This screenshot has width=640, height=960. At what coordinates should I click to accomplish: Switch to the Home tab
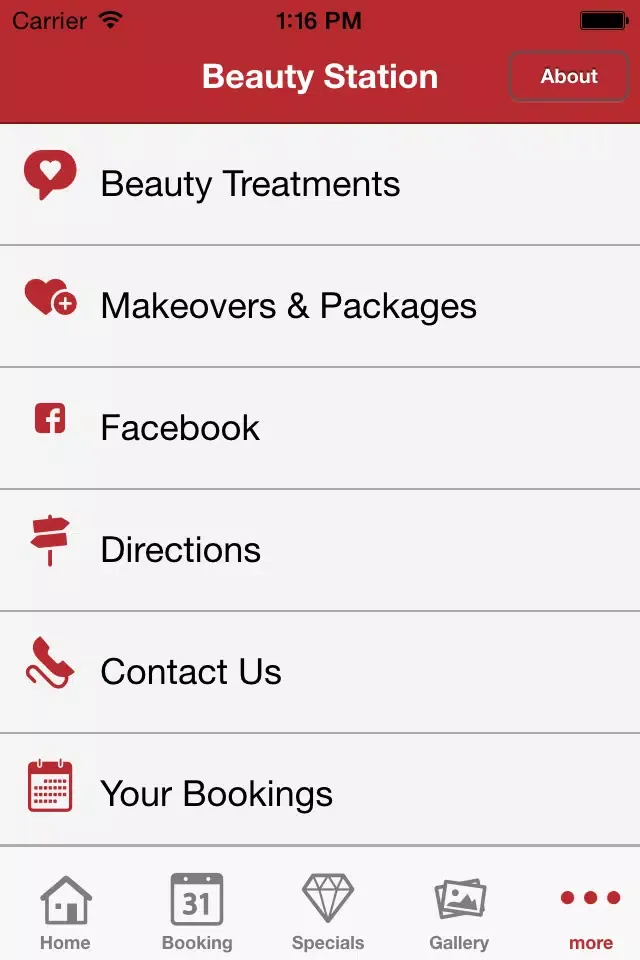[65, 912]
